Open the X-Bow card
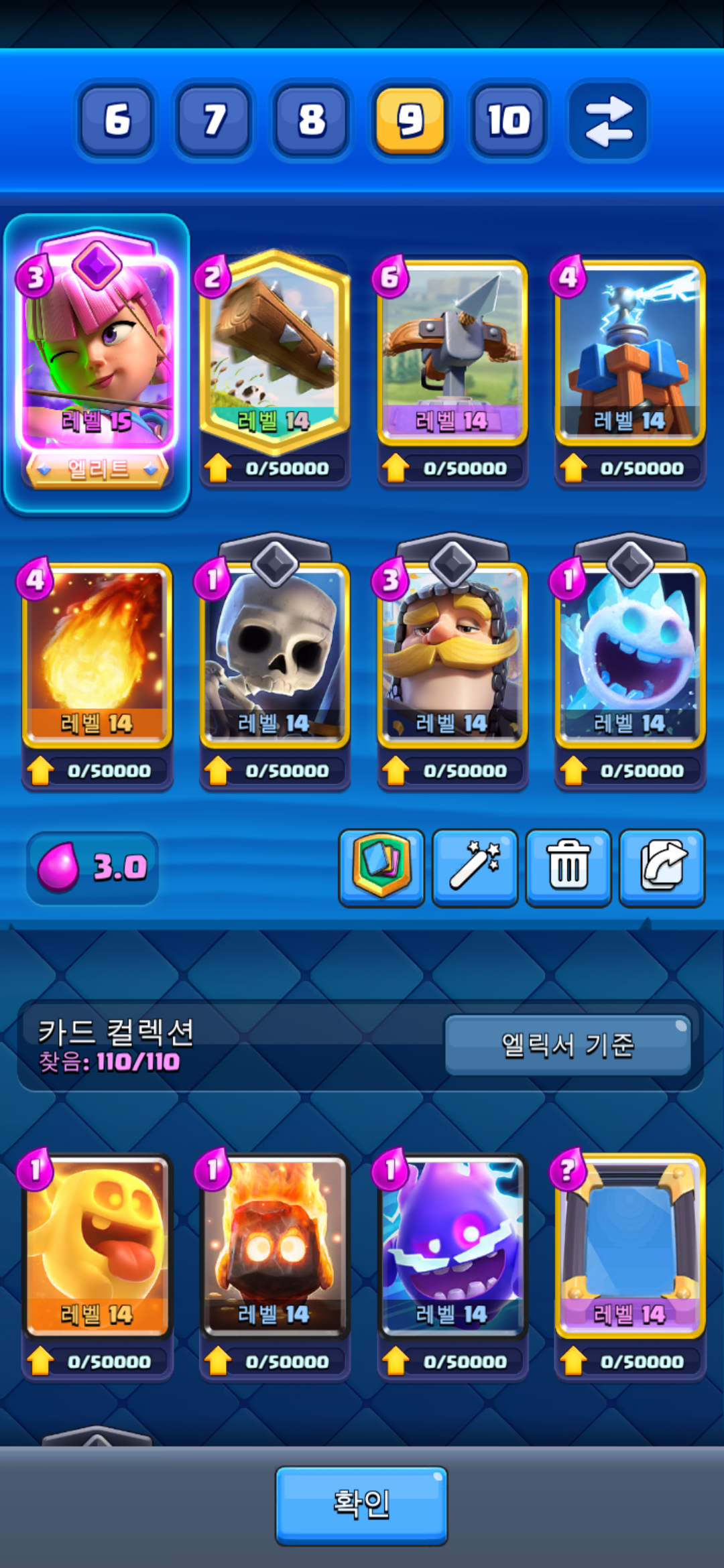The height and width of the screenshot is (1568, 724). pos(452,352)
